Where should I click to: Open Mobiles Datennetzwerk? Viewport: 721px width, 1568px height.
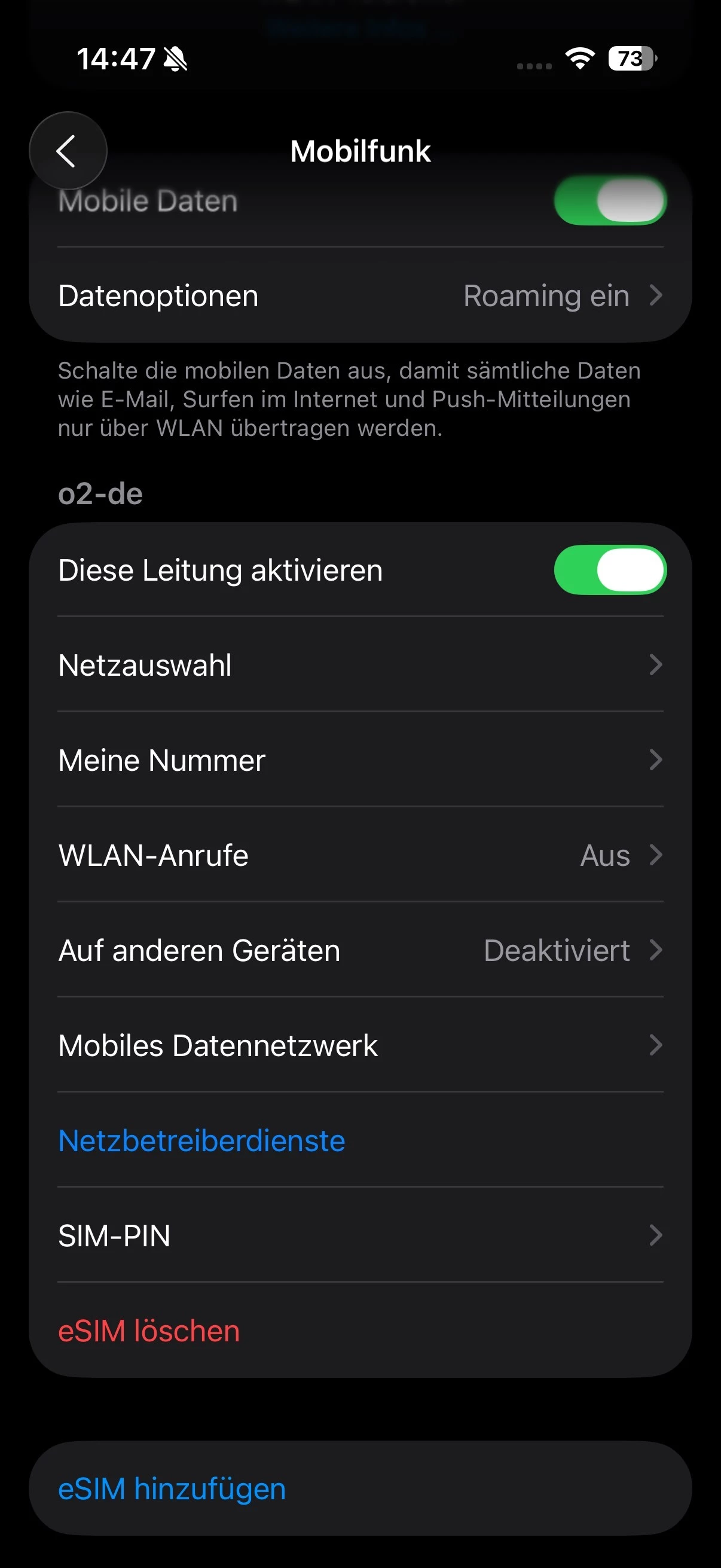pyautogui.click(x=360, y=1045)
